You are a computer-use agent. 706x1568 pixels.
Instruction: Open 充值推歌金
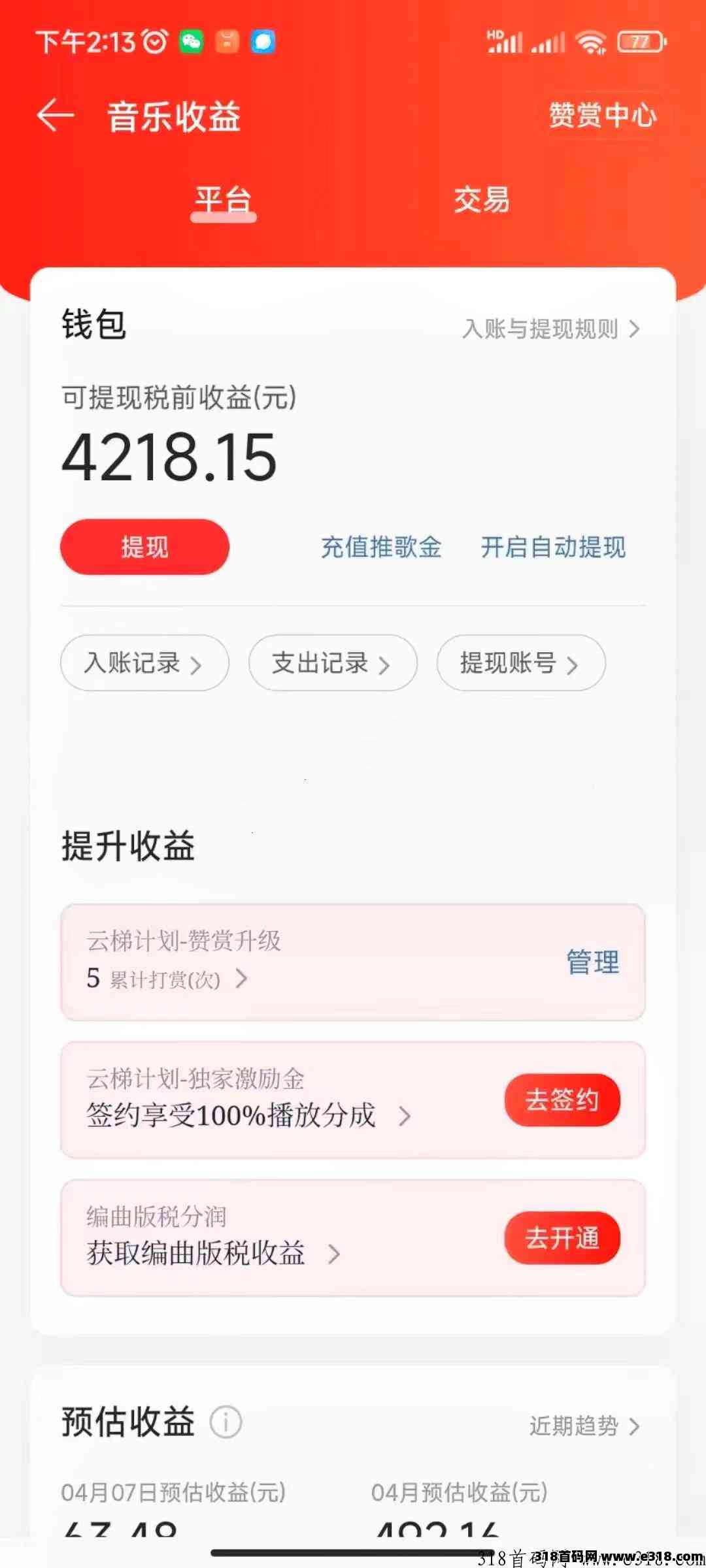click(x=381, y=547)
